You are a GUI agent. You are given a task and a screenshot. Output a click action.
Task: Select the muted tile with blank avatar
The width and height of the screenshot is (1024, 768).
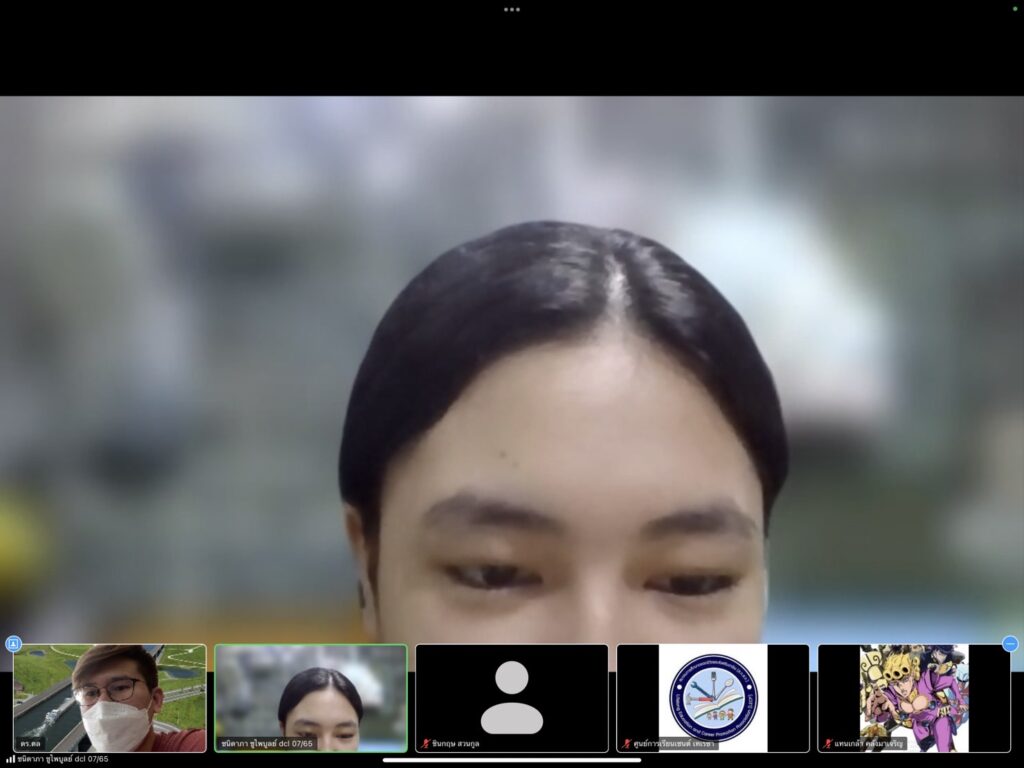click(512, 697)
